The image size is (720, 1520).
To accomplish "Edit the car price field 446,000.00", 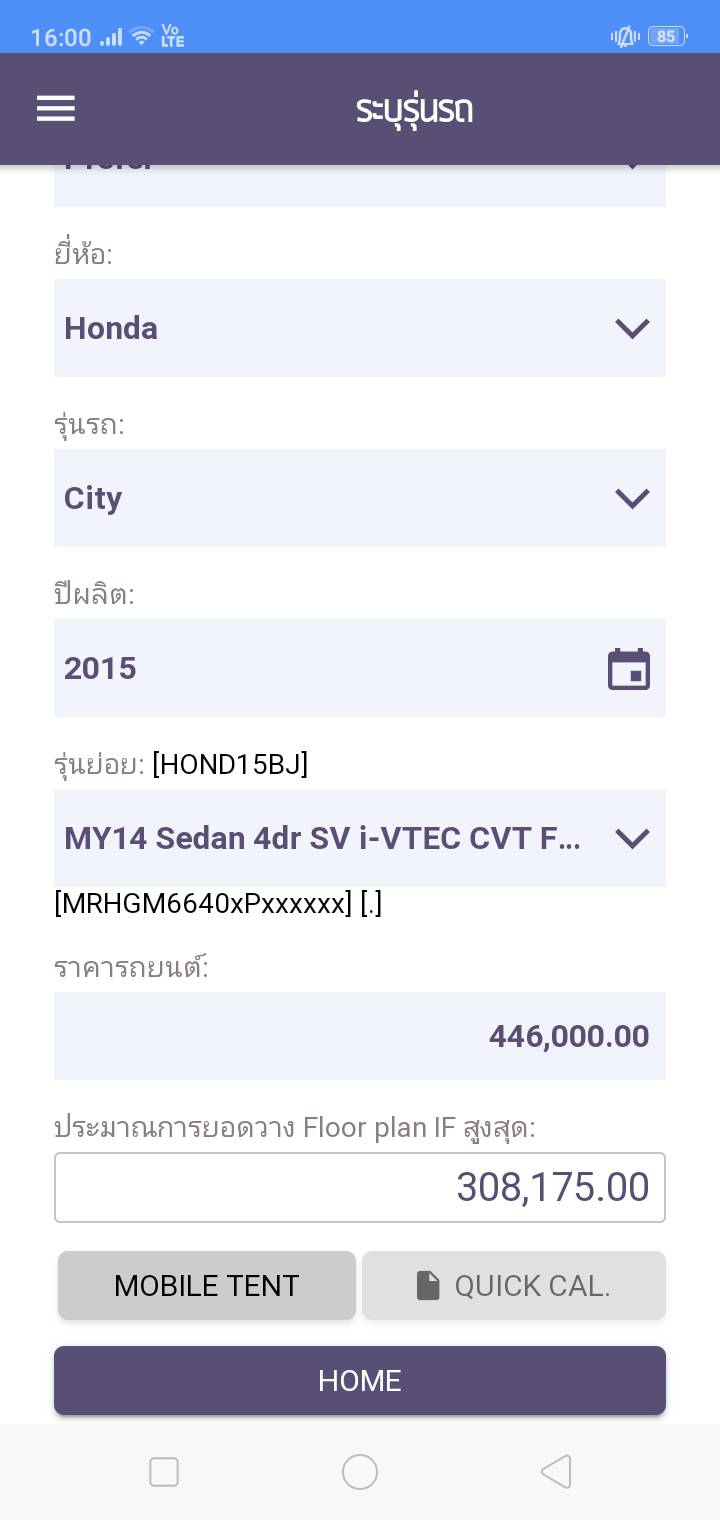I will (360, 1036).
